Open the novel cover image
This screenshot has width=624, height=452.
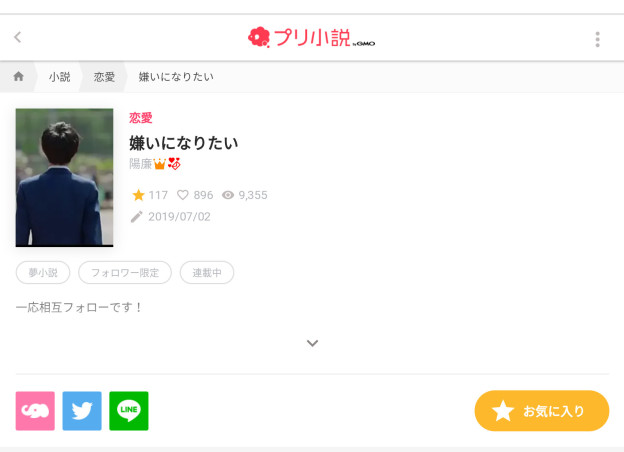64,177
